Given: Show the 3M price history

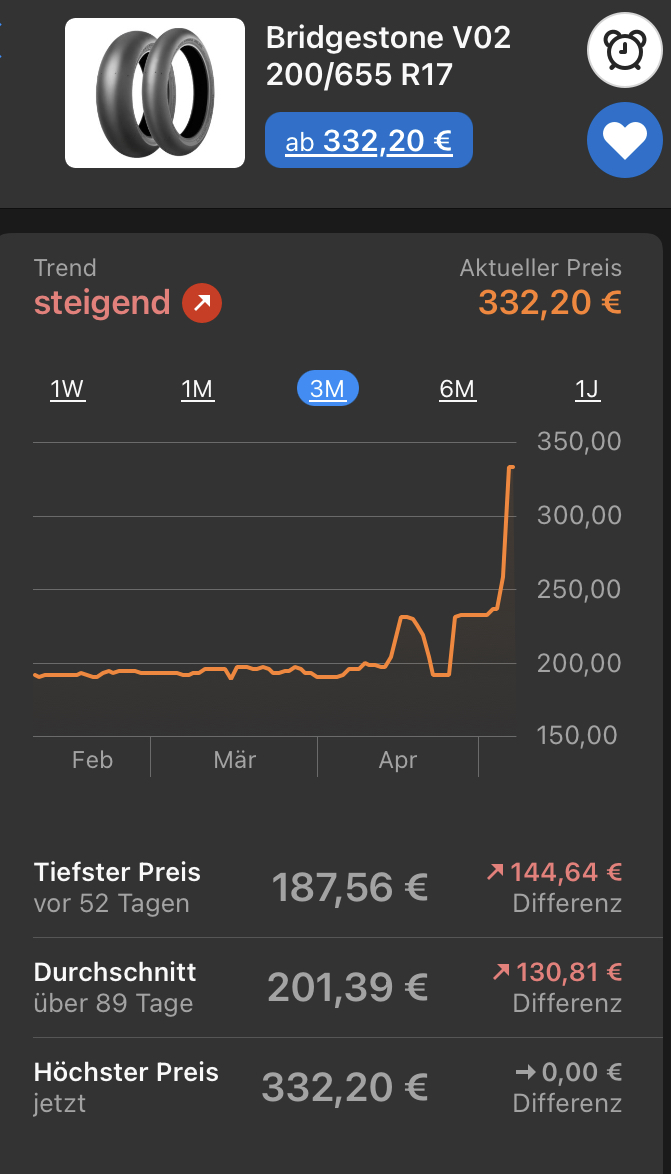Looking at the screenshot, I should tap(327, 389).
